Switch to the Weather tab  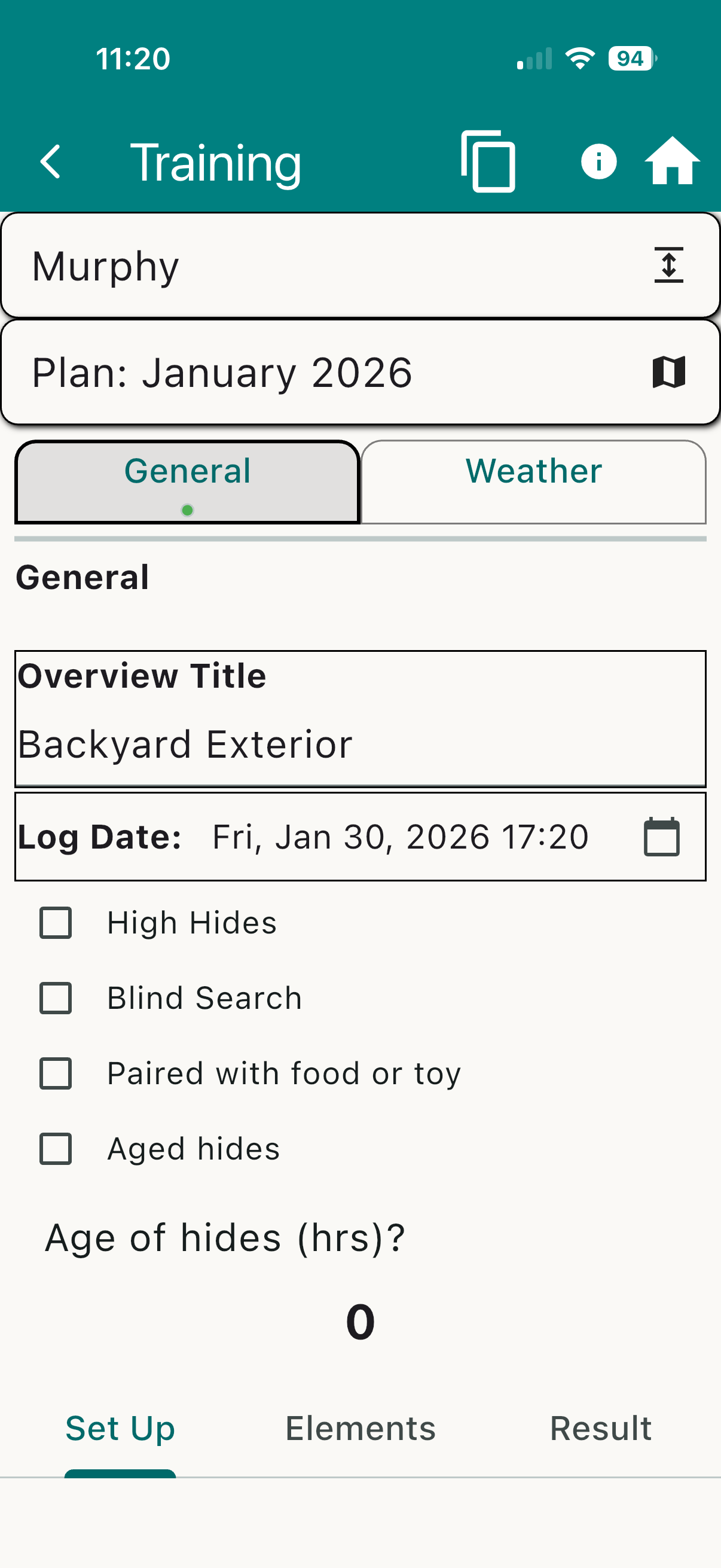pos(534,470)
